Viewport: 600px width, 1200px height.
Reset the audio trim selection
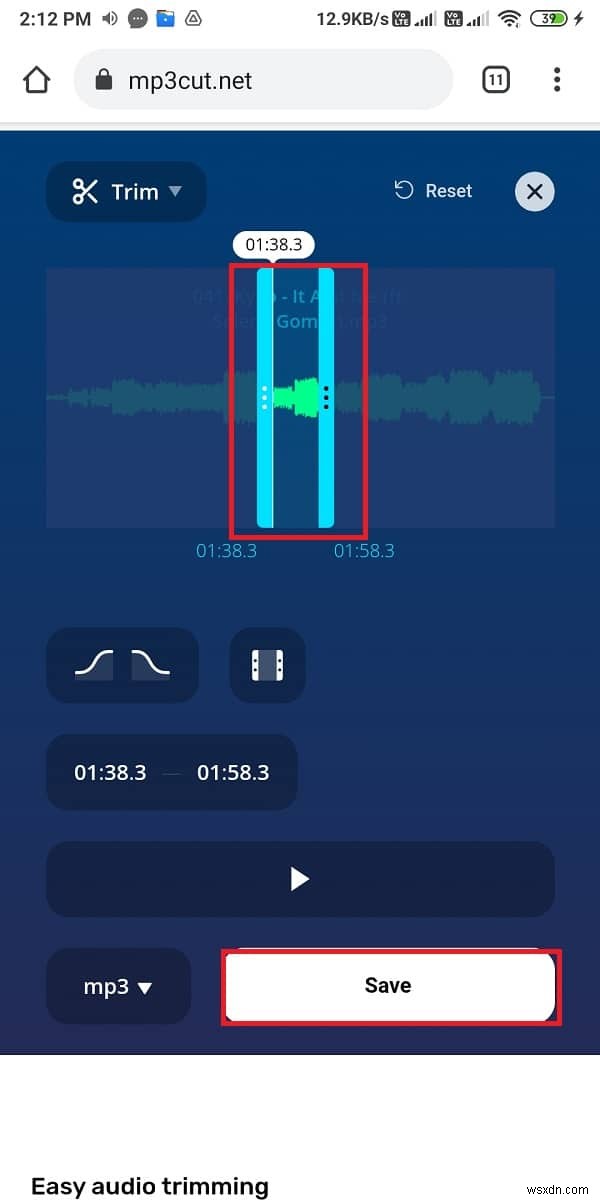pyautogui.click(x=434, y=191)
